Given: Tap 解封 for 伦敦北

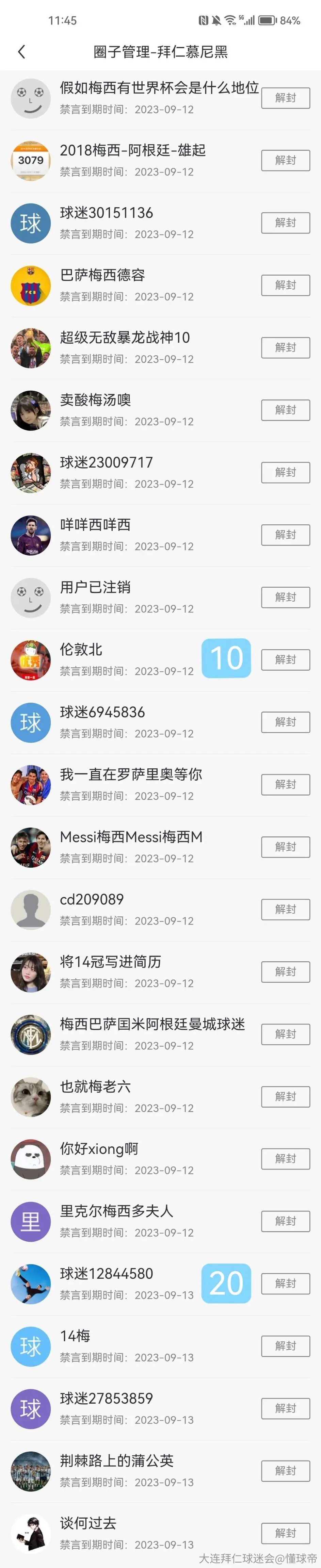Looking at the screenshot, I should 286,659.
